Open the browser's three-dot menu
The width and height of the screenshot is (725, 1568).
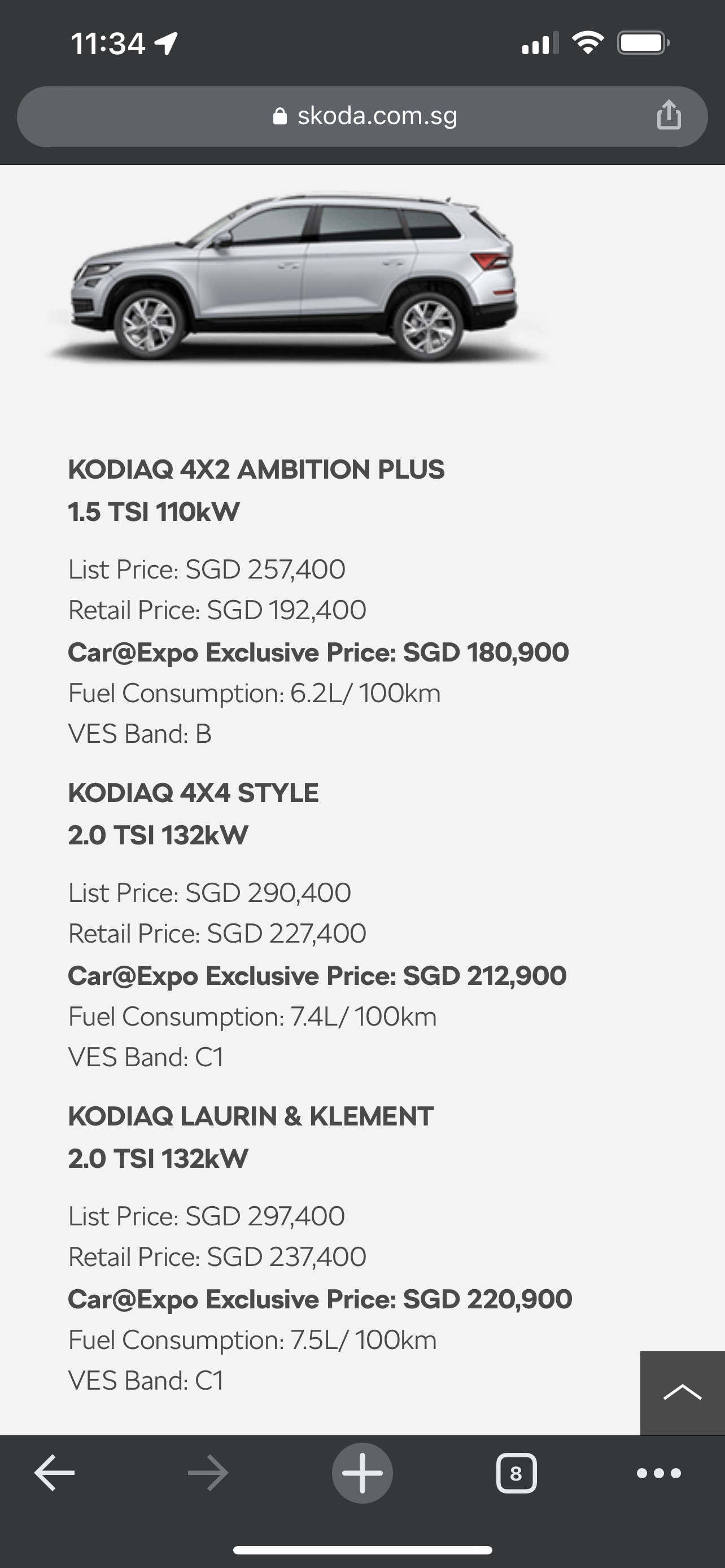click(658, 1473)
